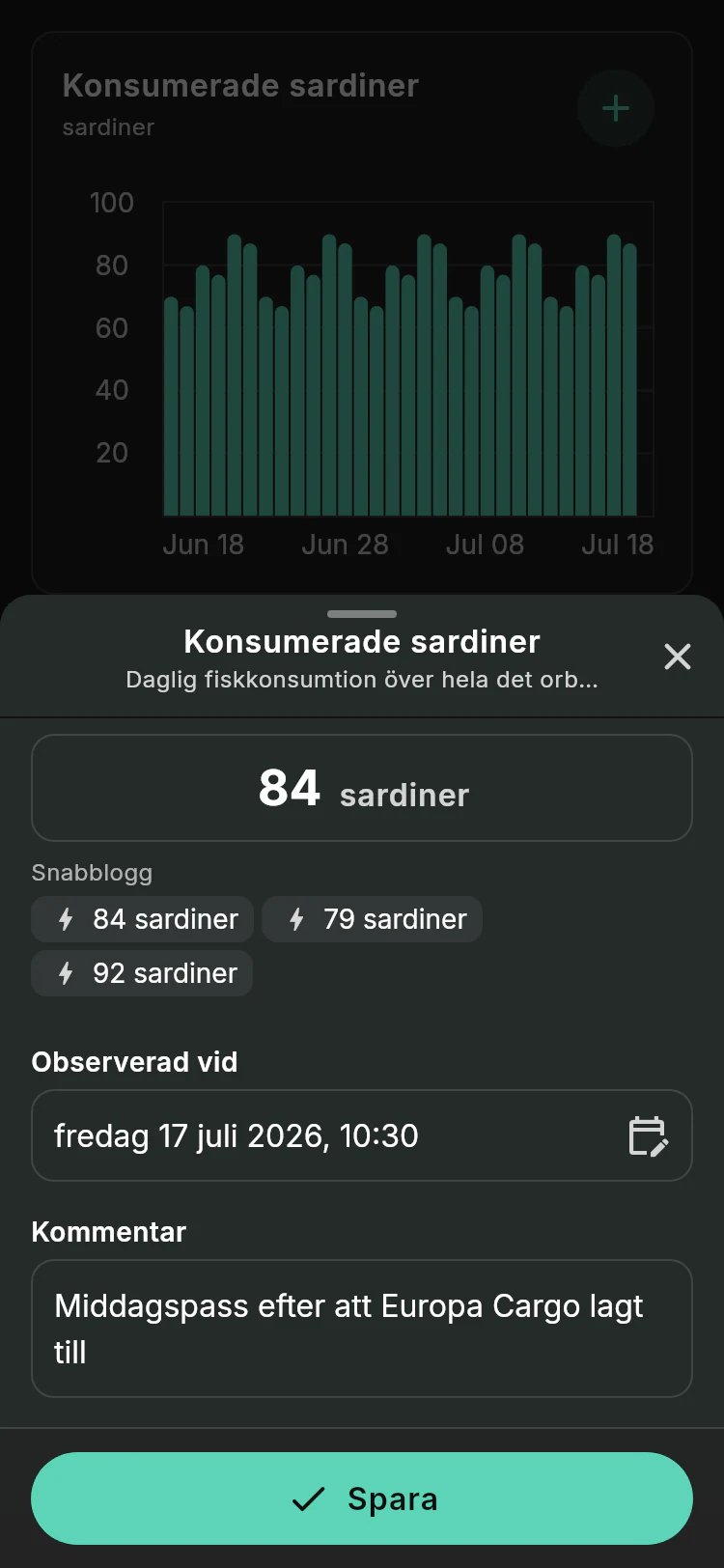Save the entry with Spara
Image resolution: width=724 pixels, height=1568 pixels.
pos(362,1498)
